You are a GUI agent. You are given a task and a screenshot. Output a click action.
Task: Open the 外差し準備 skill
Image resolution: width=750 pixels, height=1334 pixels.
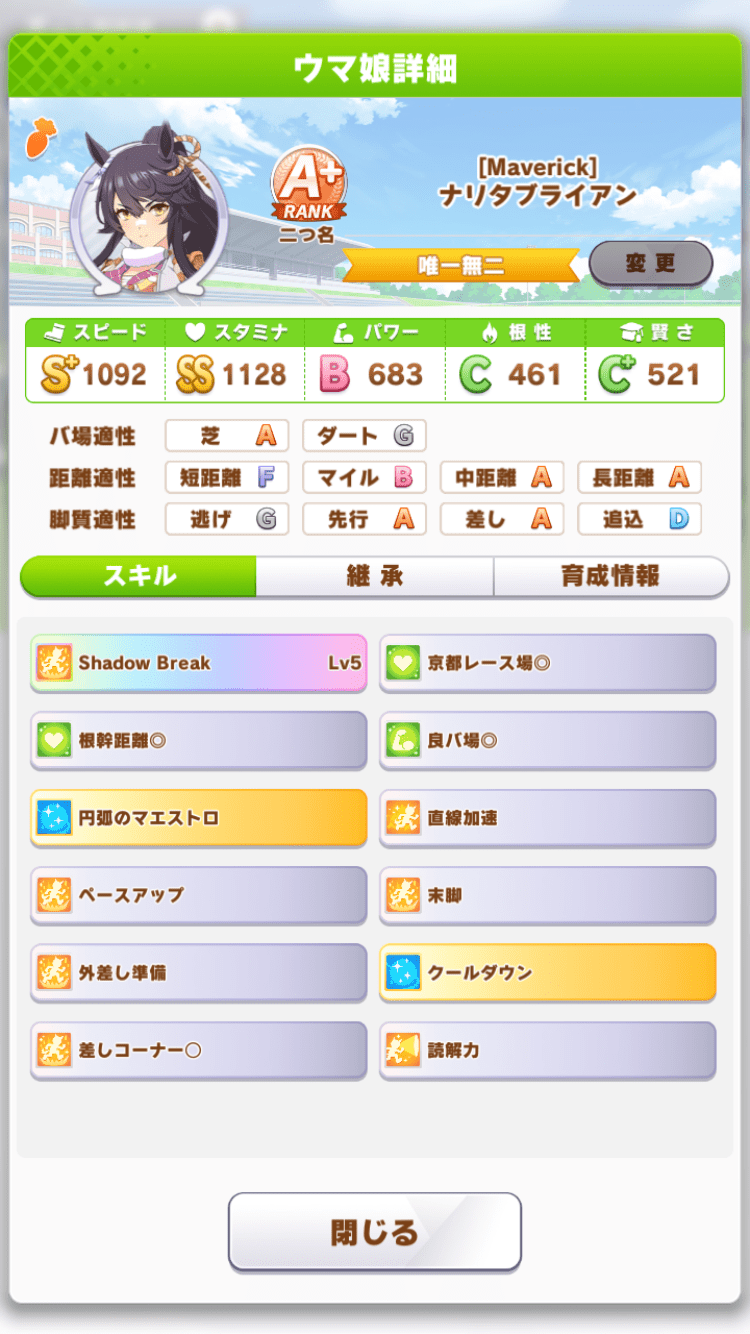pyautogui.click(x=198, y=972)
